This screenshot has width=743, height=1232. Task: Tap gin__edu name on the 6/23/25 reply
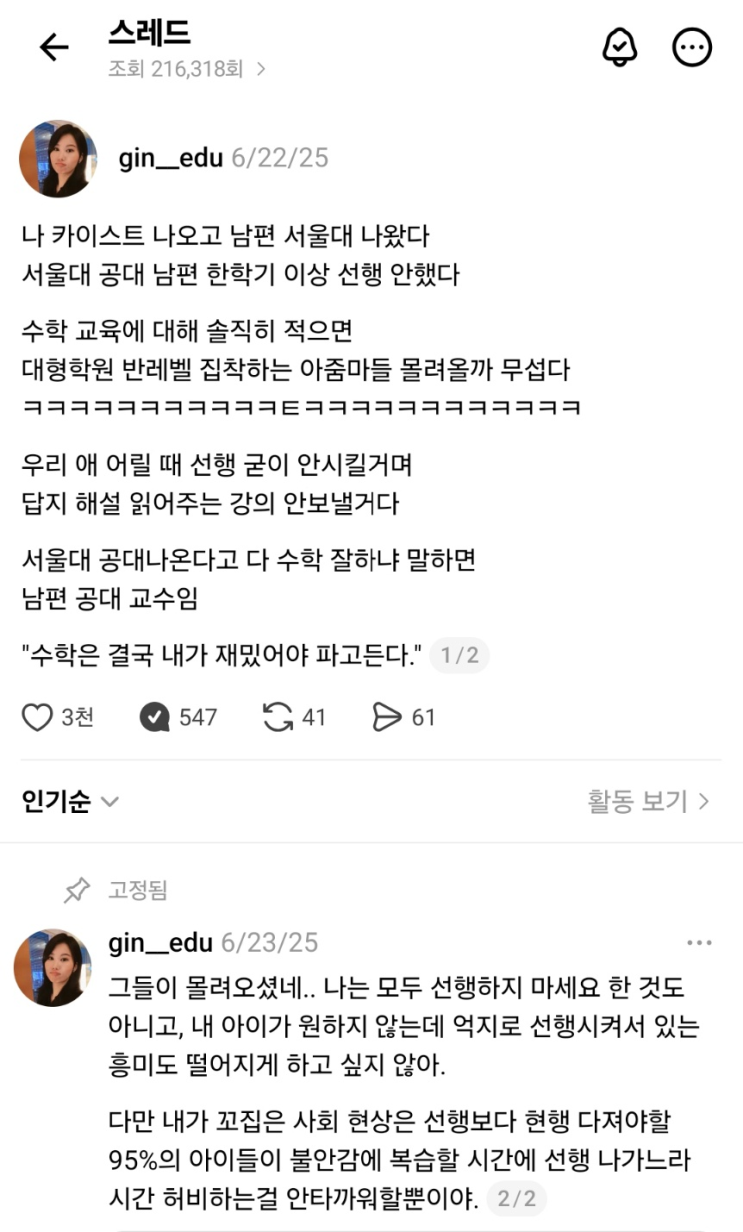160,943
